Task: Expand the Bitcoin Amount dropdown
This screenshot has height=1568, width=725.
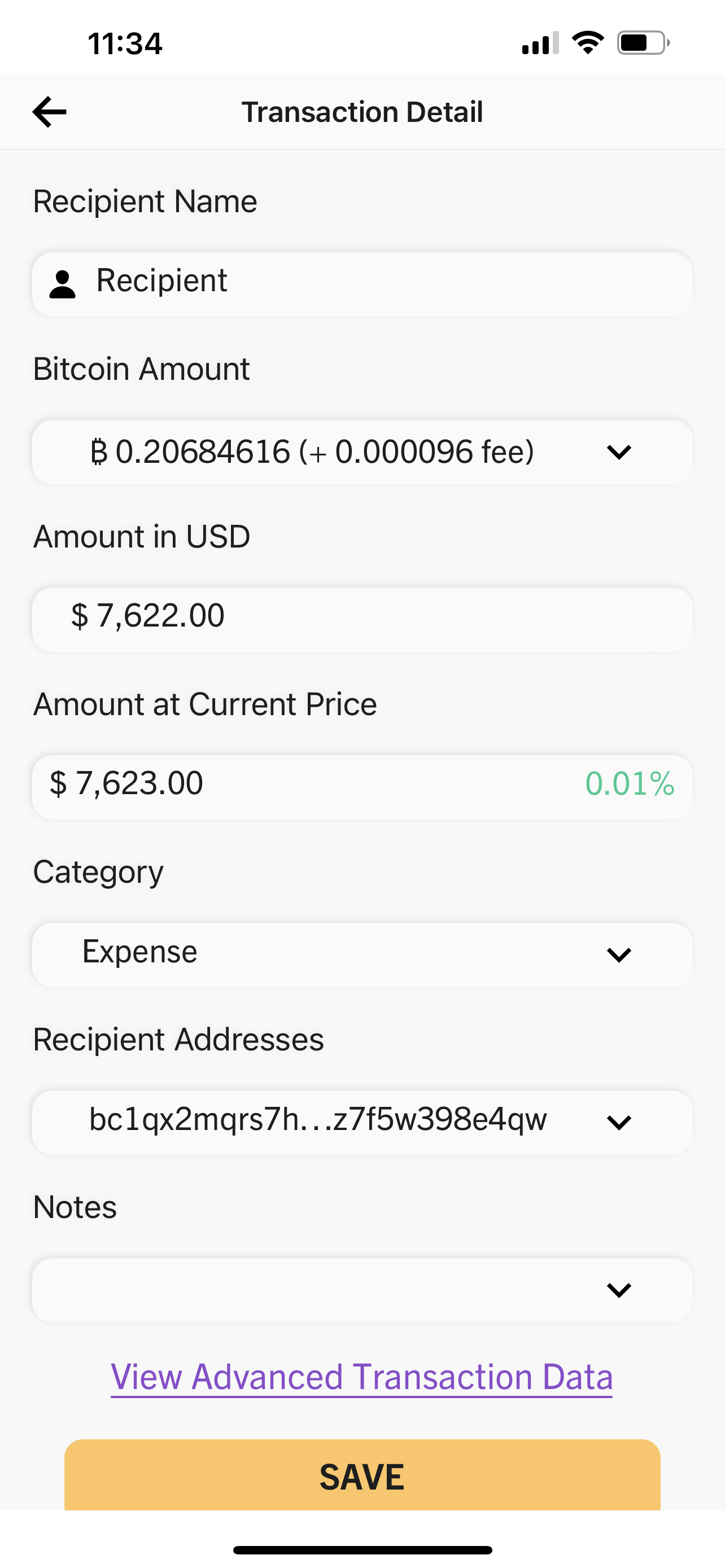Action: point(618,452)
